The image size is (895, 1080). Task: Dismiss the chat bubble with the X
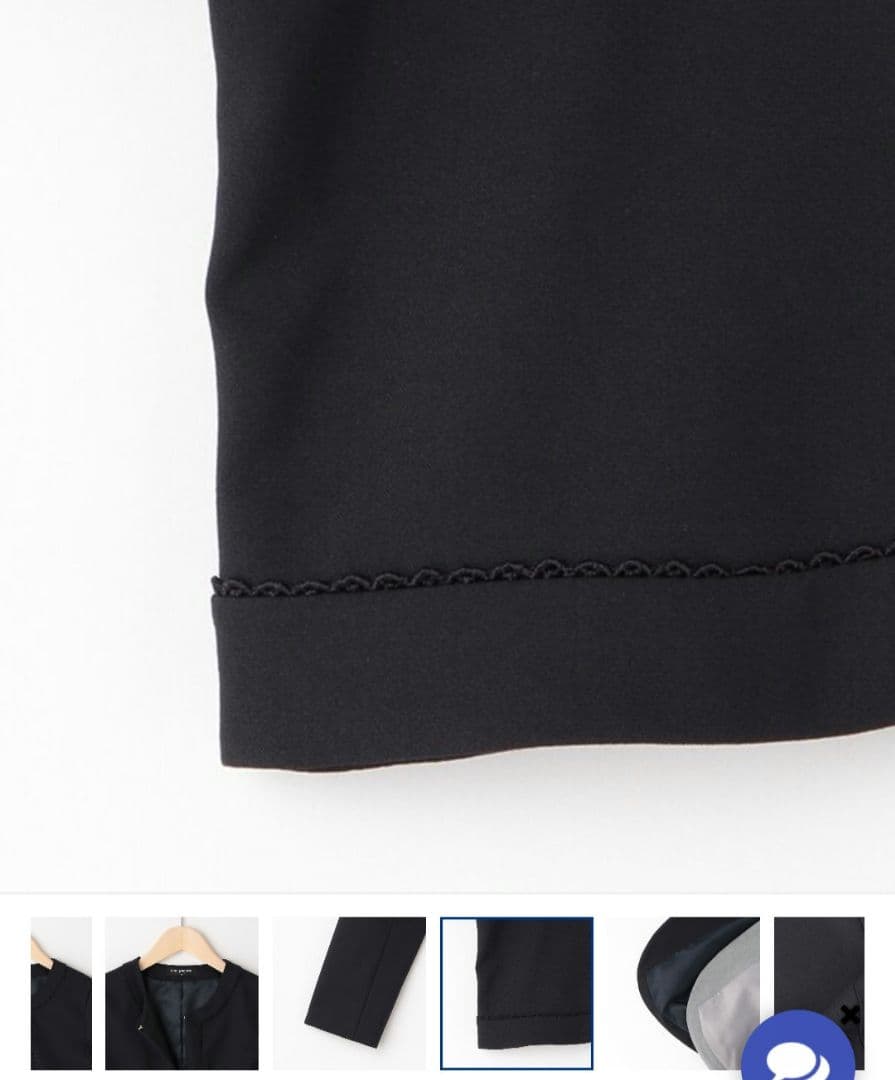click(x=850, y=1015)
